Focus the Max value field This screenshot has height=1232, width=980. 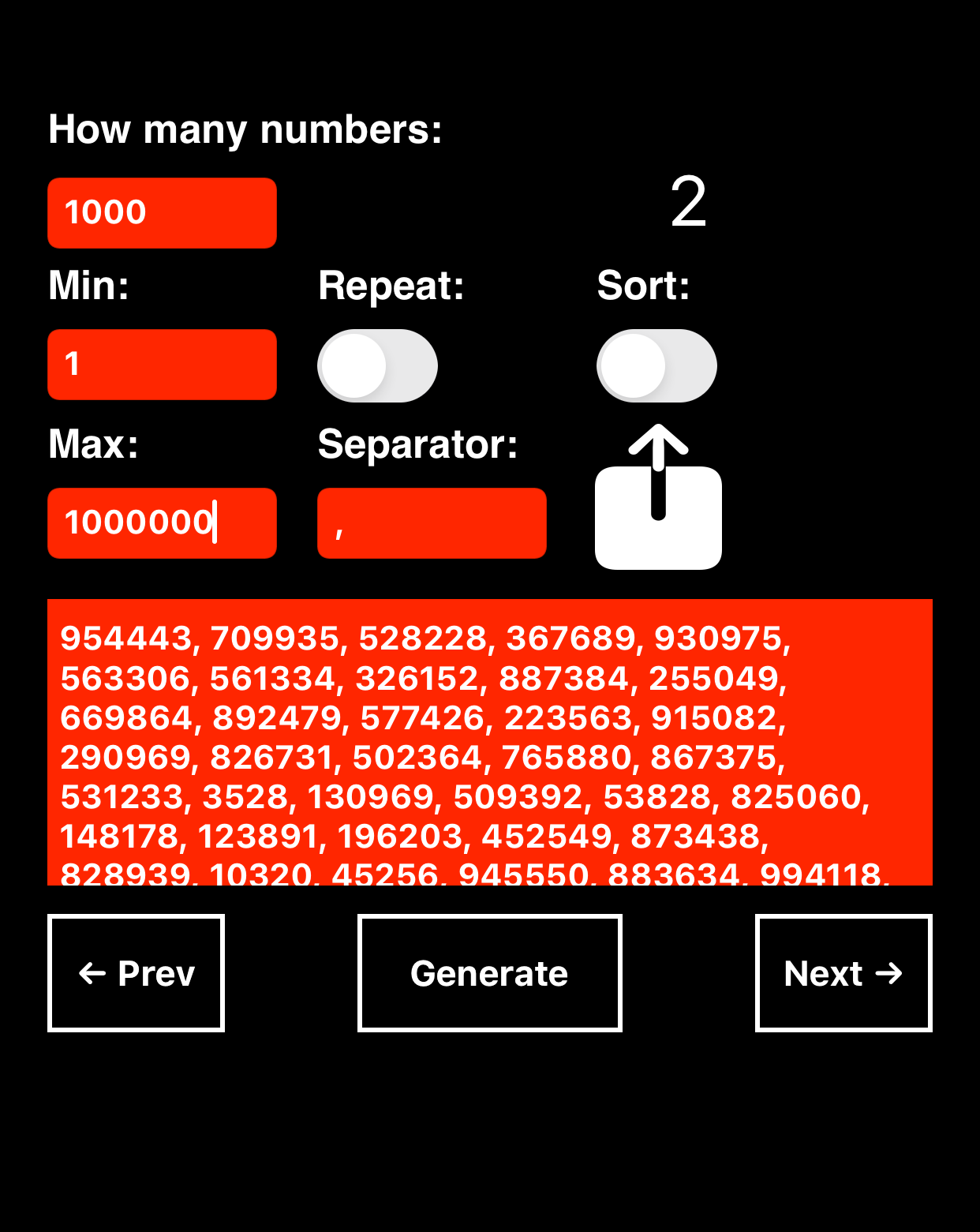click(162, 522)
